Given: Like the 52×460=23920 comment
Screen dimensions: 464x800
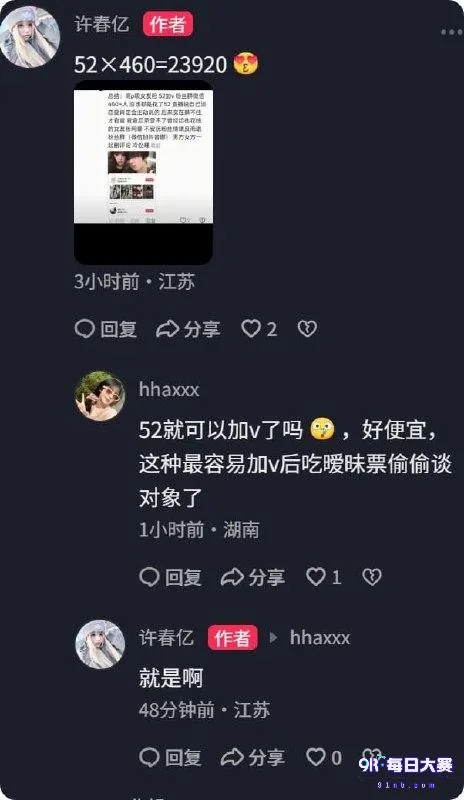Looking at the screenshot, I should pos(259,329).
